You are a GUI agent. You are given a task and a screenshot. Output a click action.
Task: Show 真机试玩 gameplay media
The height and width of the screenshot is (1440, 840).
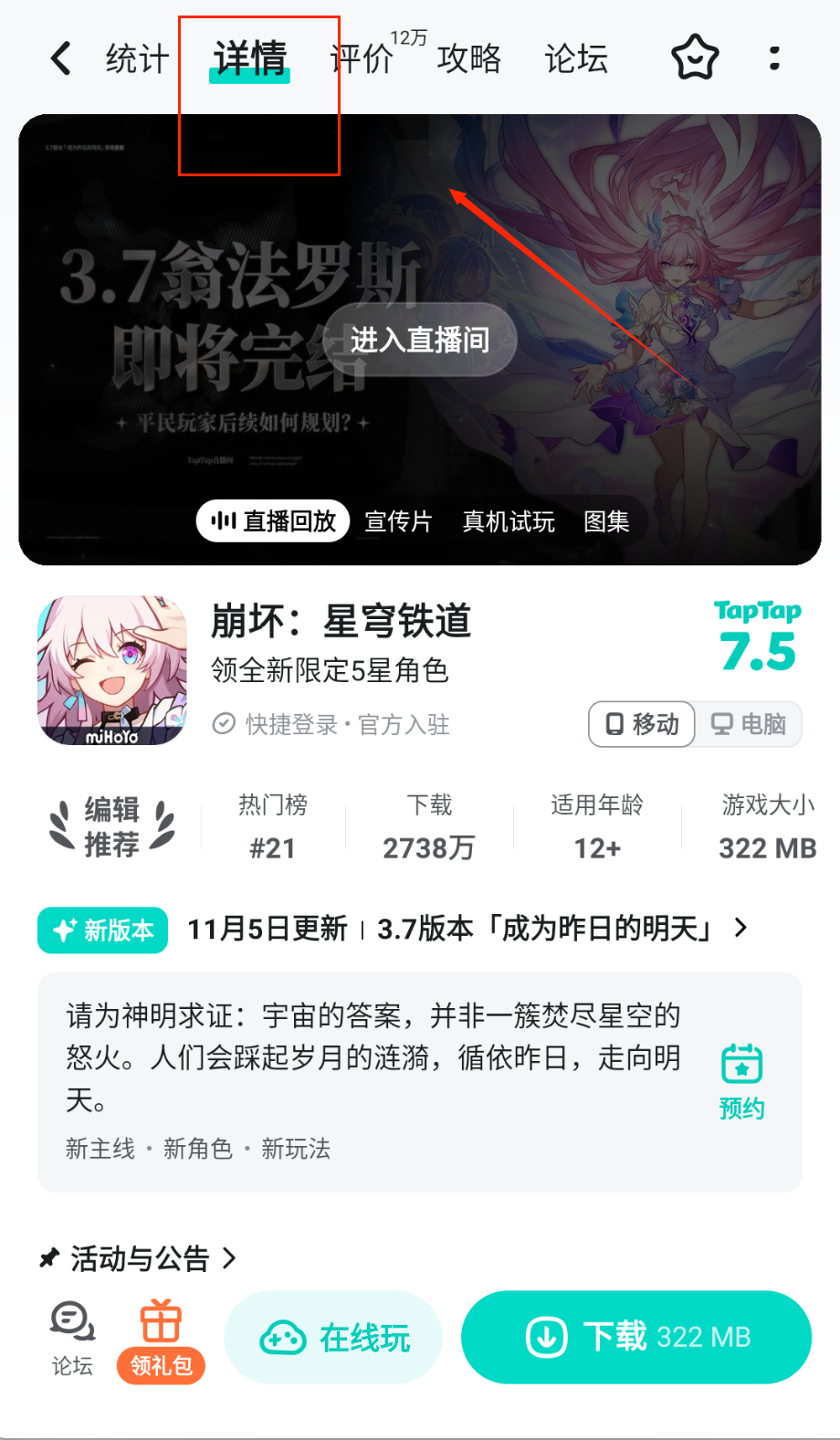pos(509,521)
